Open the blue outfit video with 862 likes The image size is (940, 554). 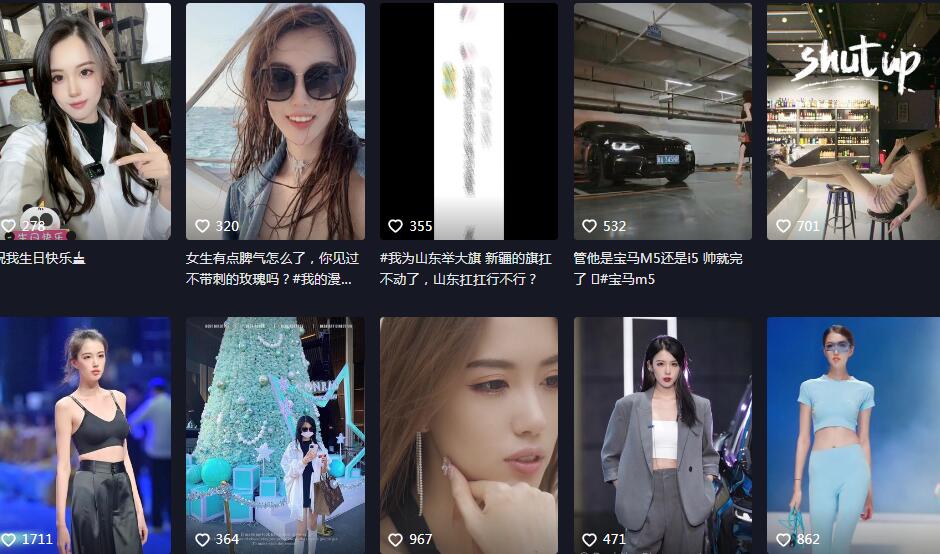click(853, 435)
